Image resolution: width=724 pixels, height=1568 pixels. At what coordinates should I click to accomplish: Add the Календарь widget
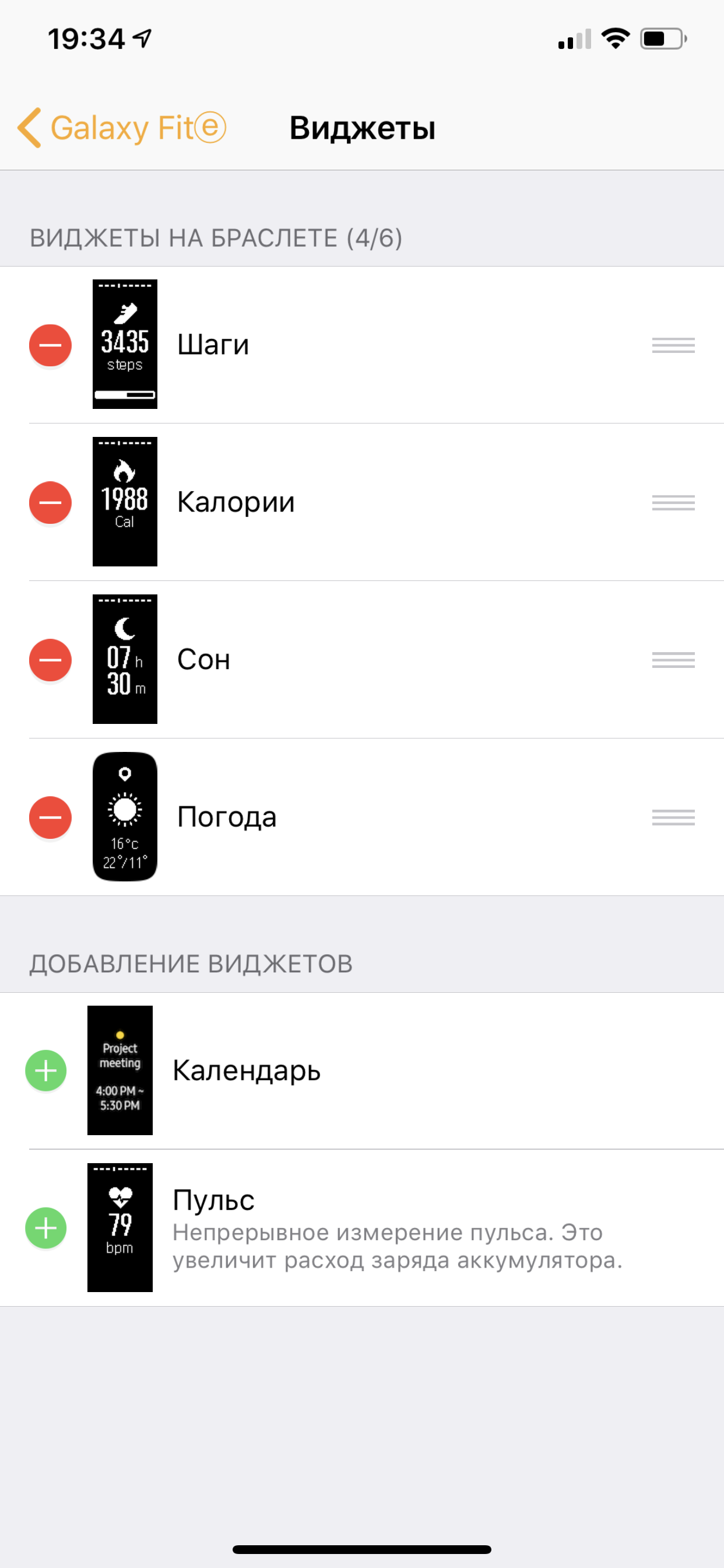click(45, 1070)
